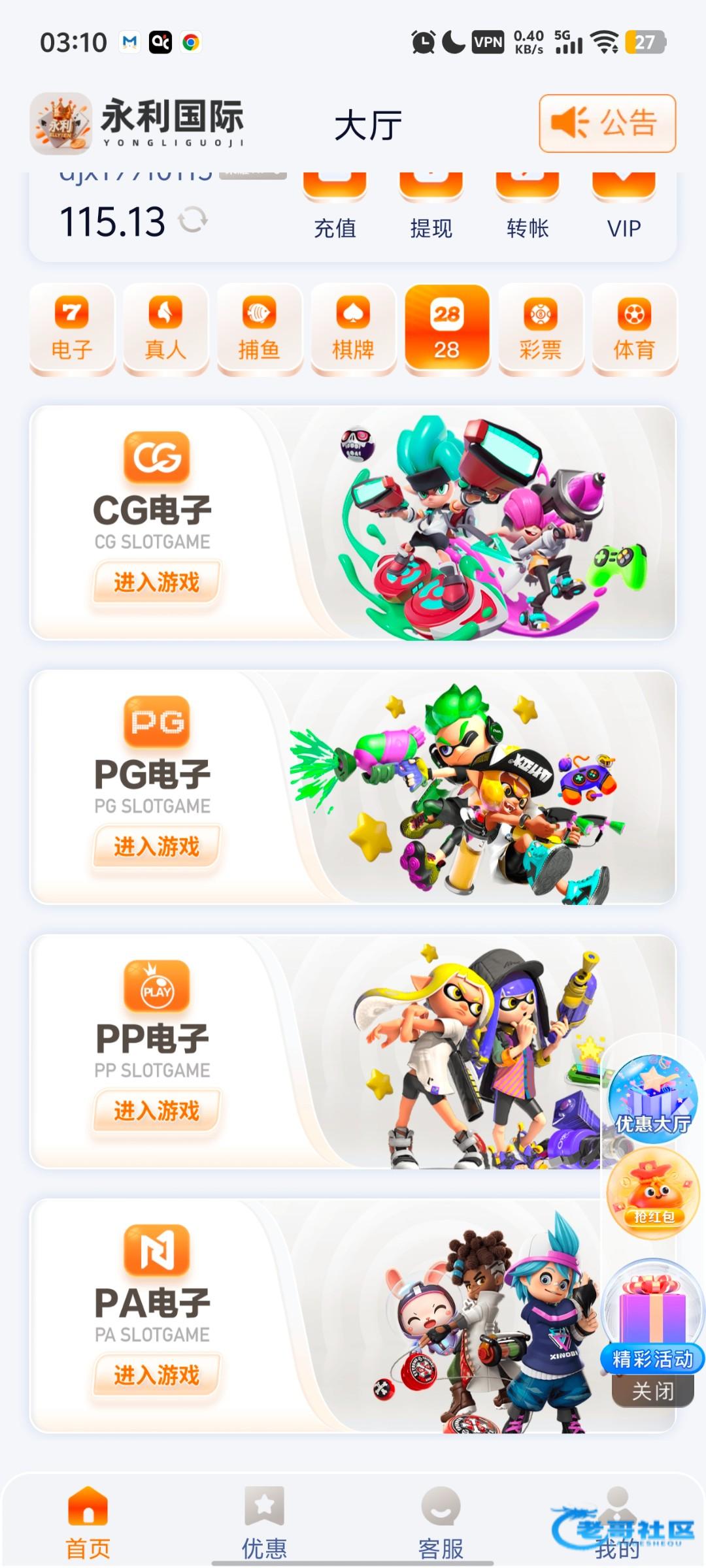Open the 公告 announcements button
The width and height of the screenshot is (706, 1568).
[x=607, y=123]
